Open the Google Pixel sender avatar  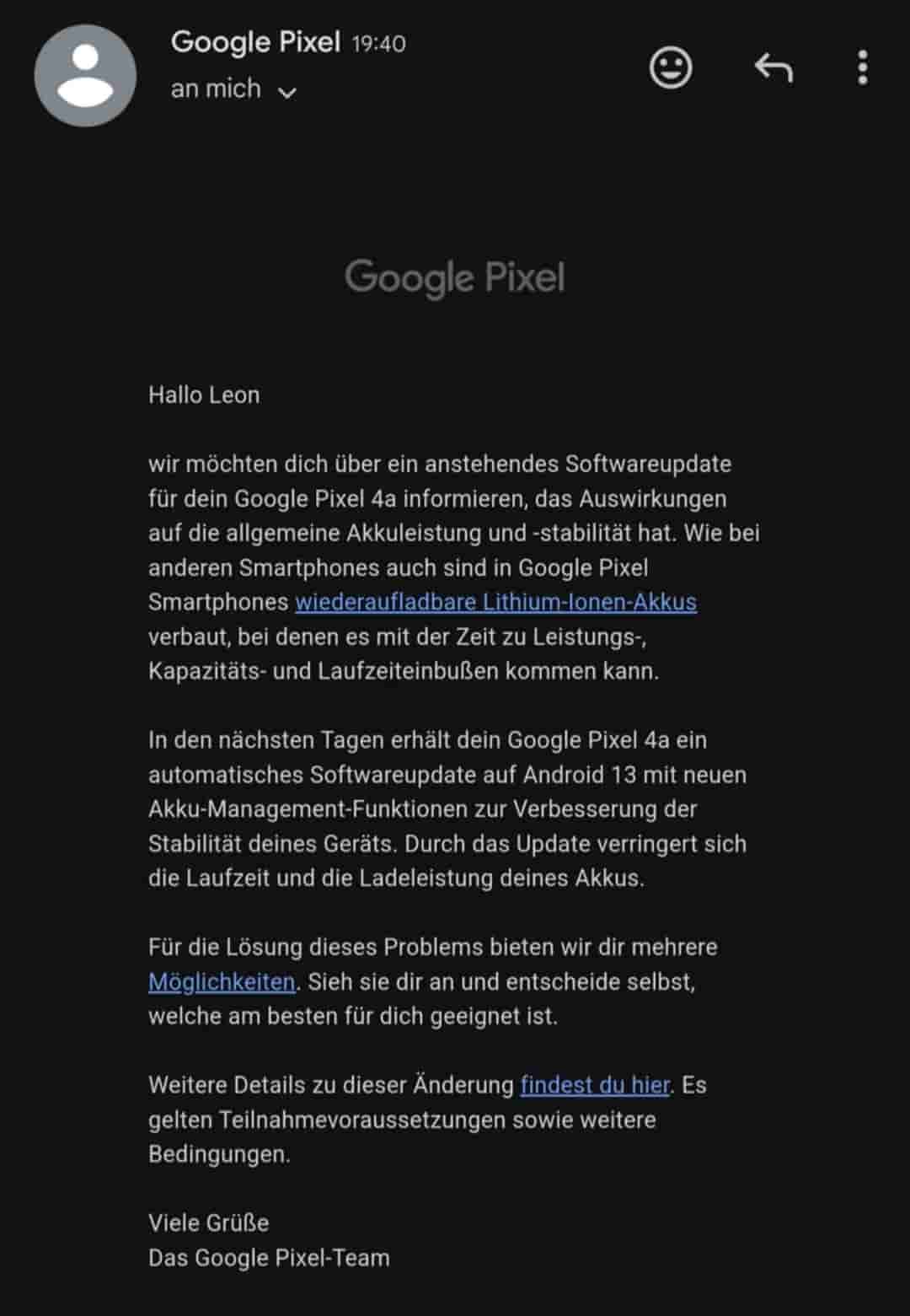click(x=85, y=75)
